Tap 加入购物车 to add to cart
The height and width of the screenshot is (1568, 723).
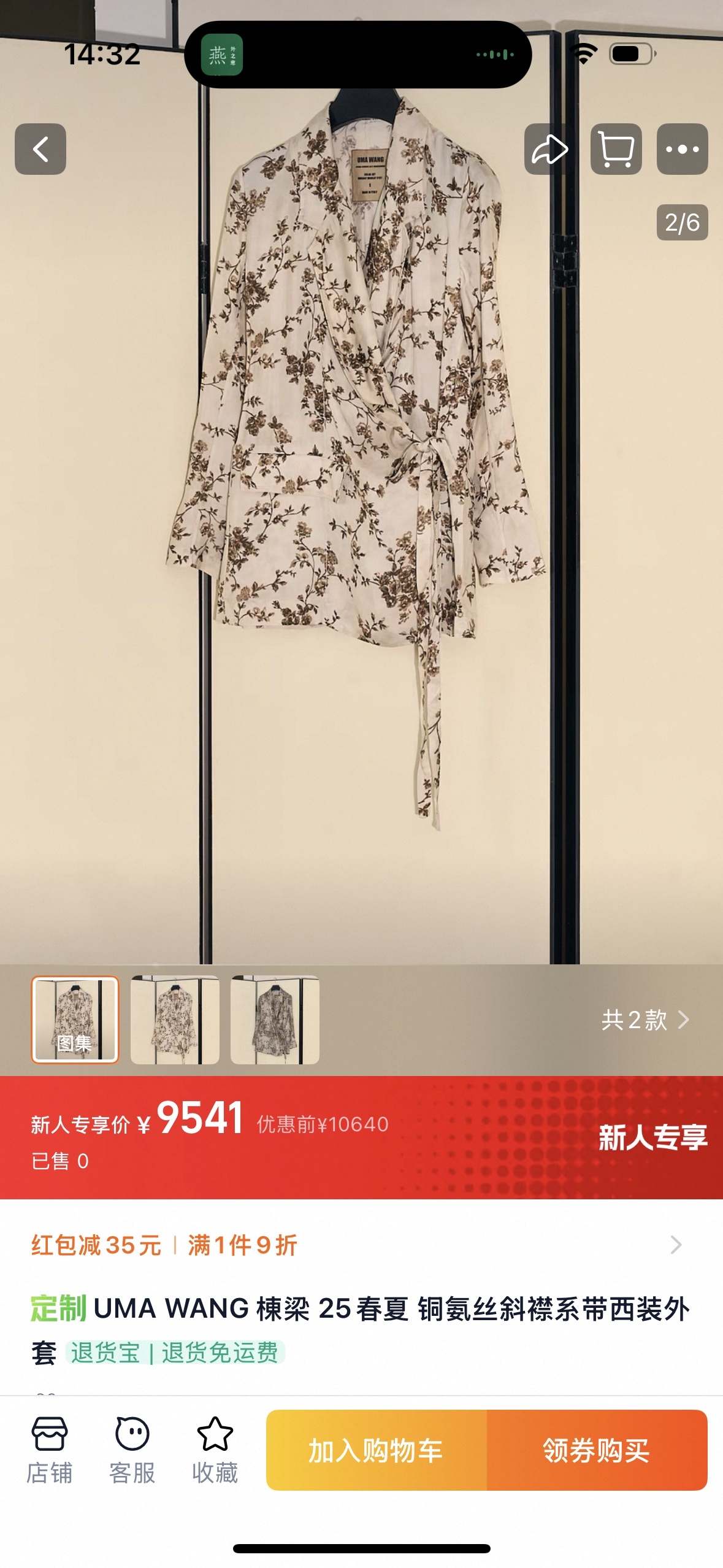376,1450
